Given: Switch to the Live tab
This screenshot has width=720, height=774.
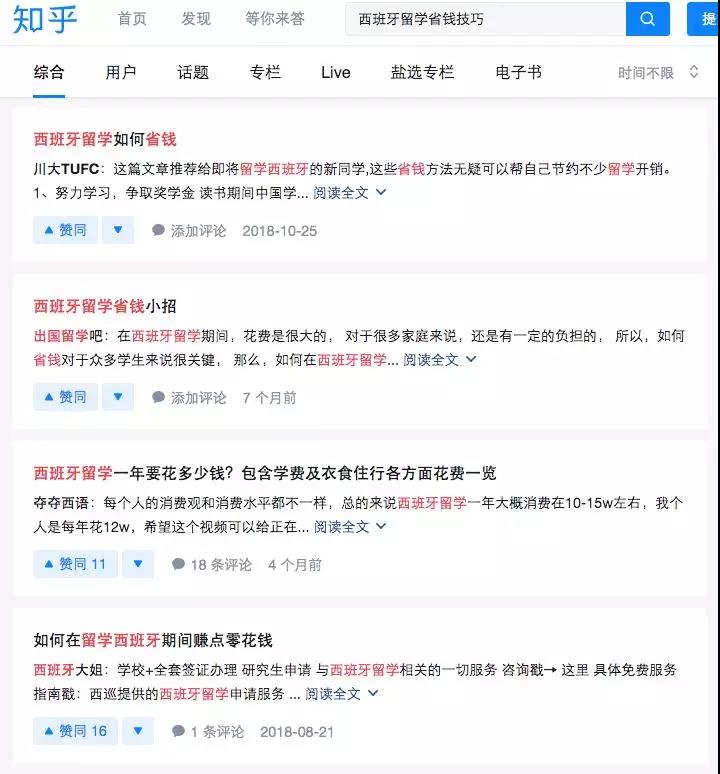Looking at the screenshot, I should [x=336, y=72].
